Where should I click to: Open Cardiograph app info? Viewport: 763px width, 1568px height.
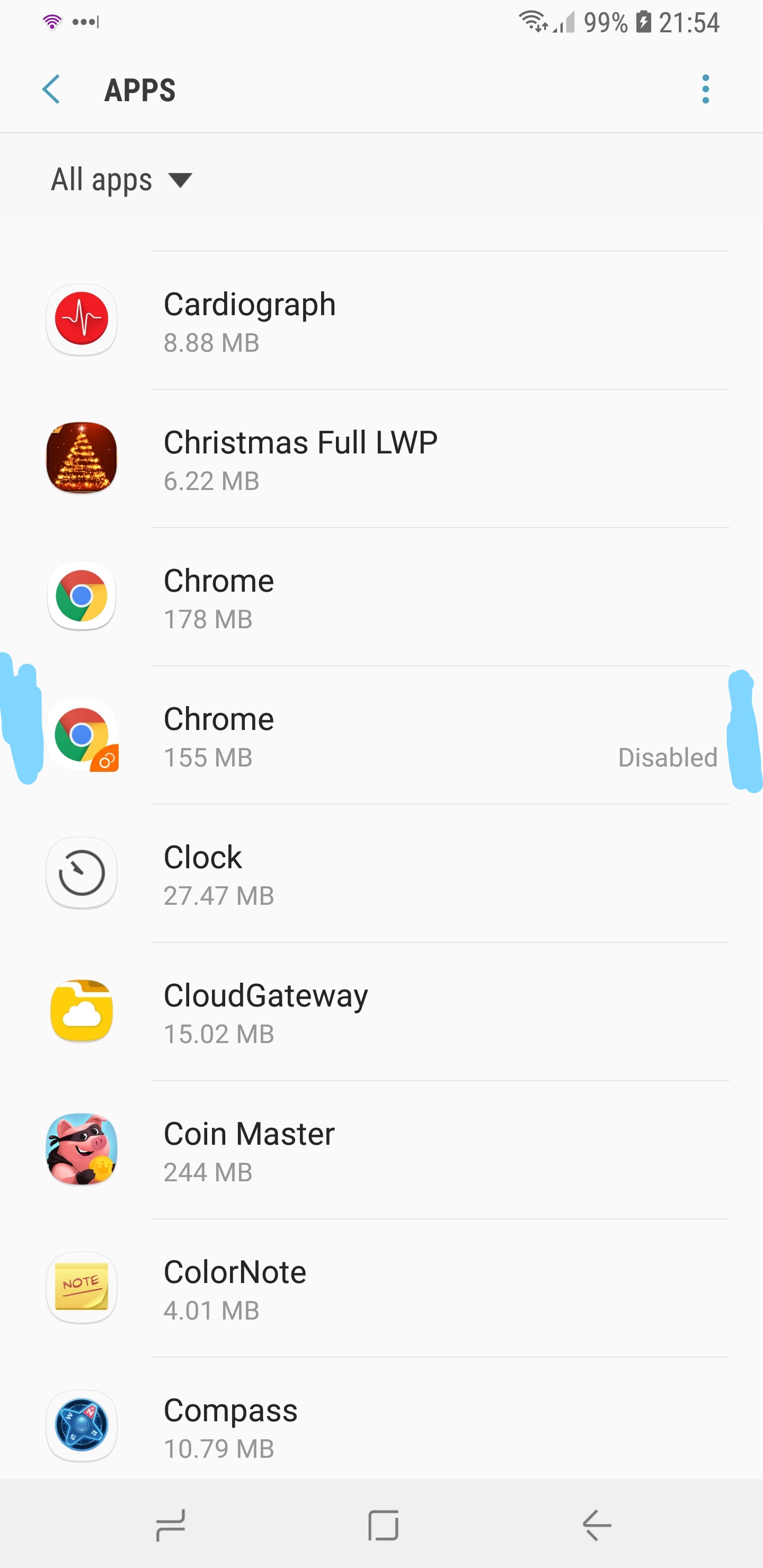(381, 320)
